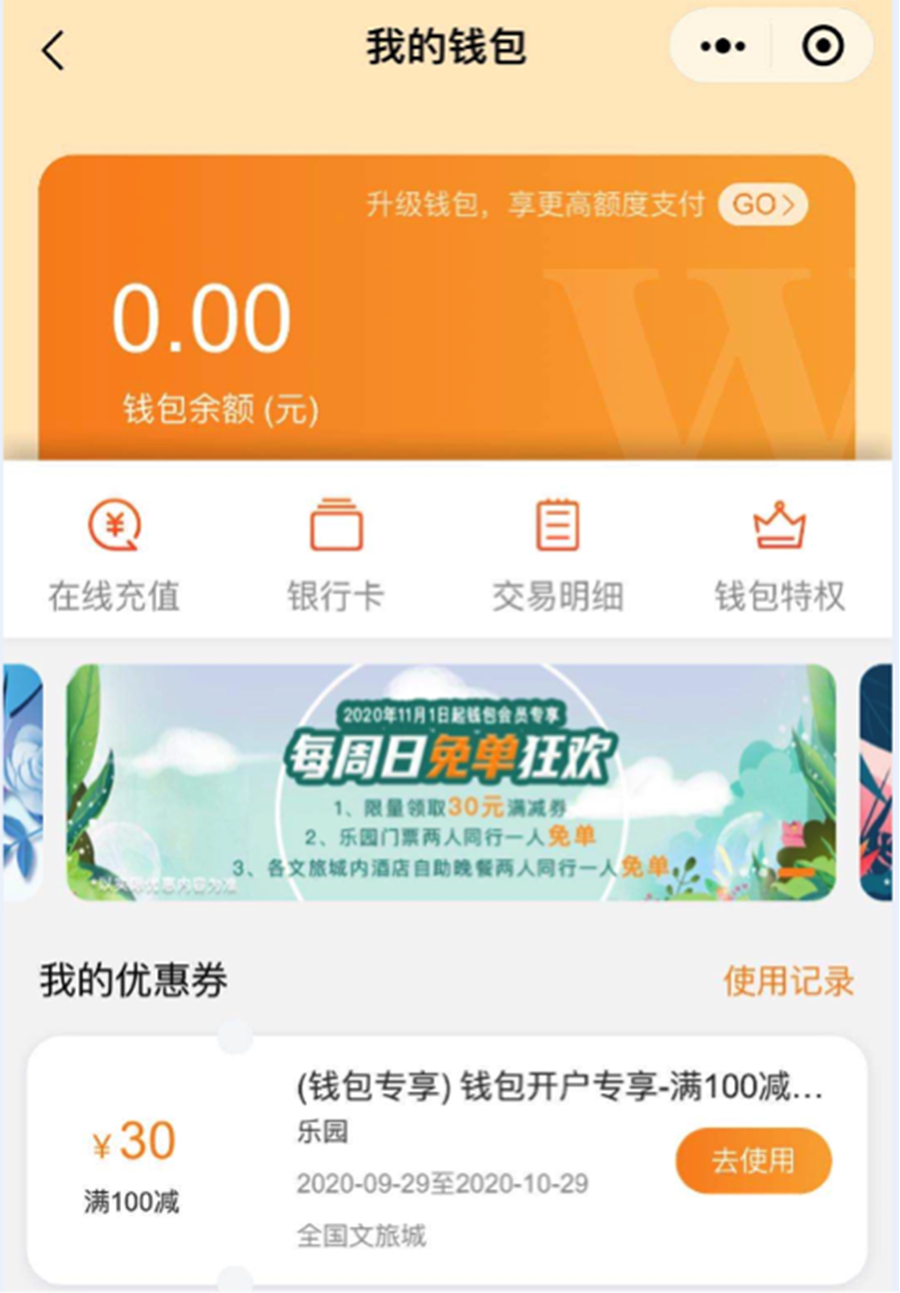Open the 每周日免单狂欢 banner

451,783
